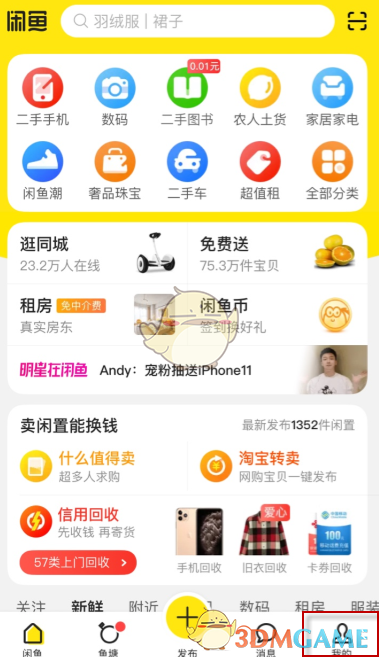Go to the 闲鱼潮 category
This screenshot has height=657, width=379.
pyautogui.click(x=42, y=171)
